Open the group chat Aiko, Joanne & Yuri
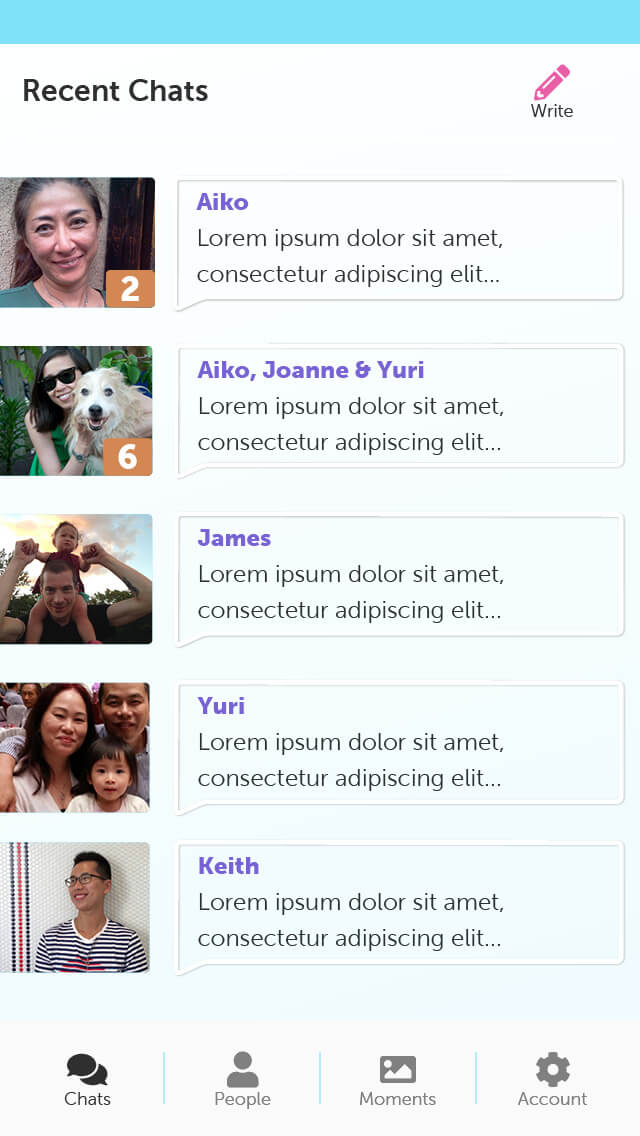 [400, 410]
